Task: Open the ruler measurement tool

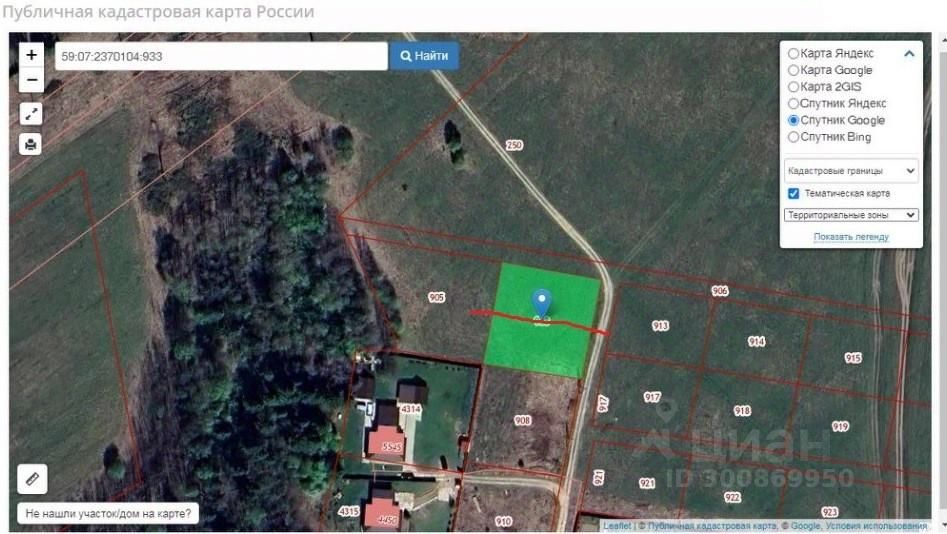Action: 32,479
